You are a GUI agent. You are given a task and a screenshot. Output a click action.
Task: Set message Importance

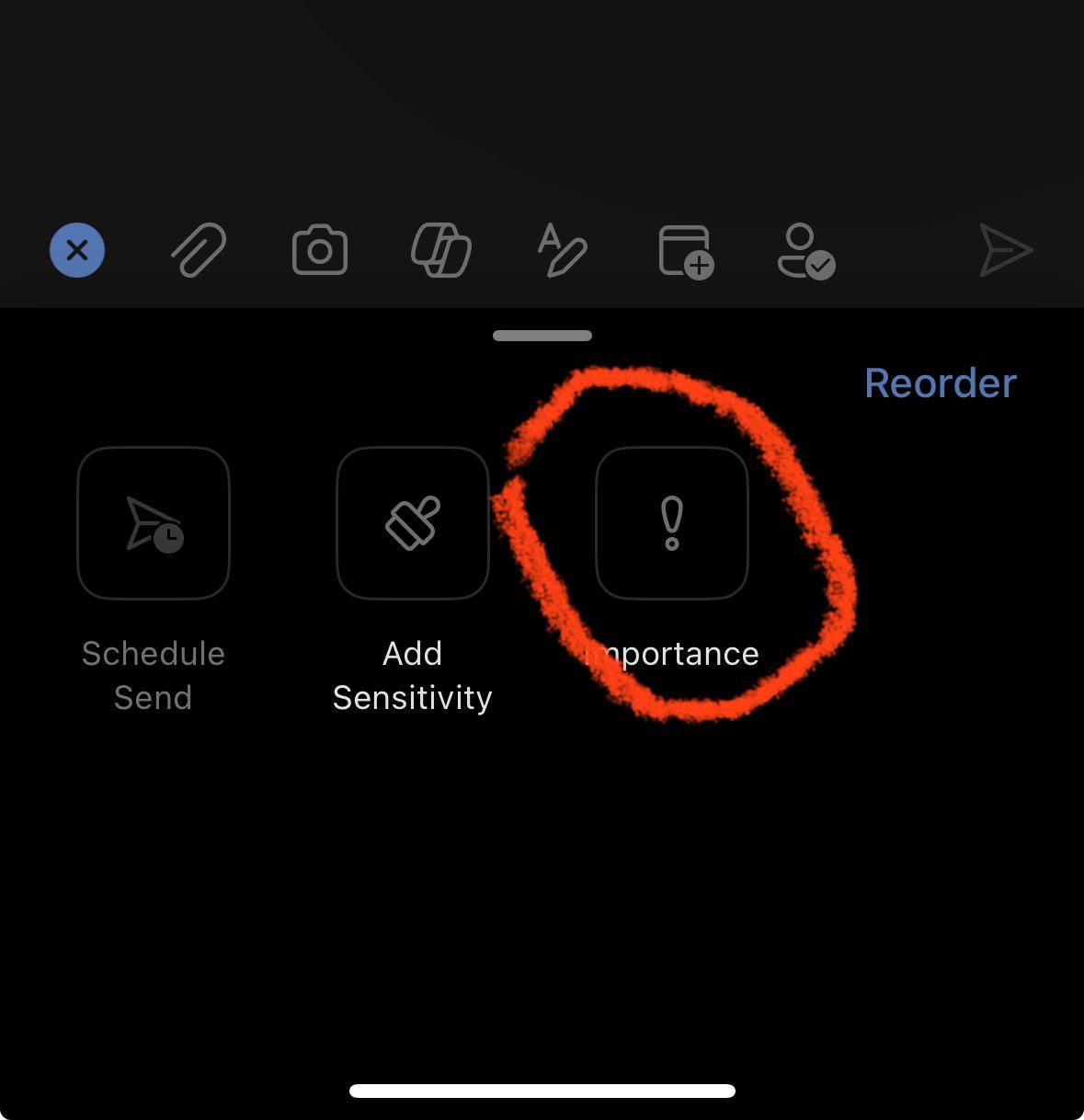[x=672, y=523]
